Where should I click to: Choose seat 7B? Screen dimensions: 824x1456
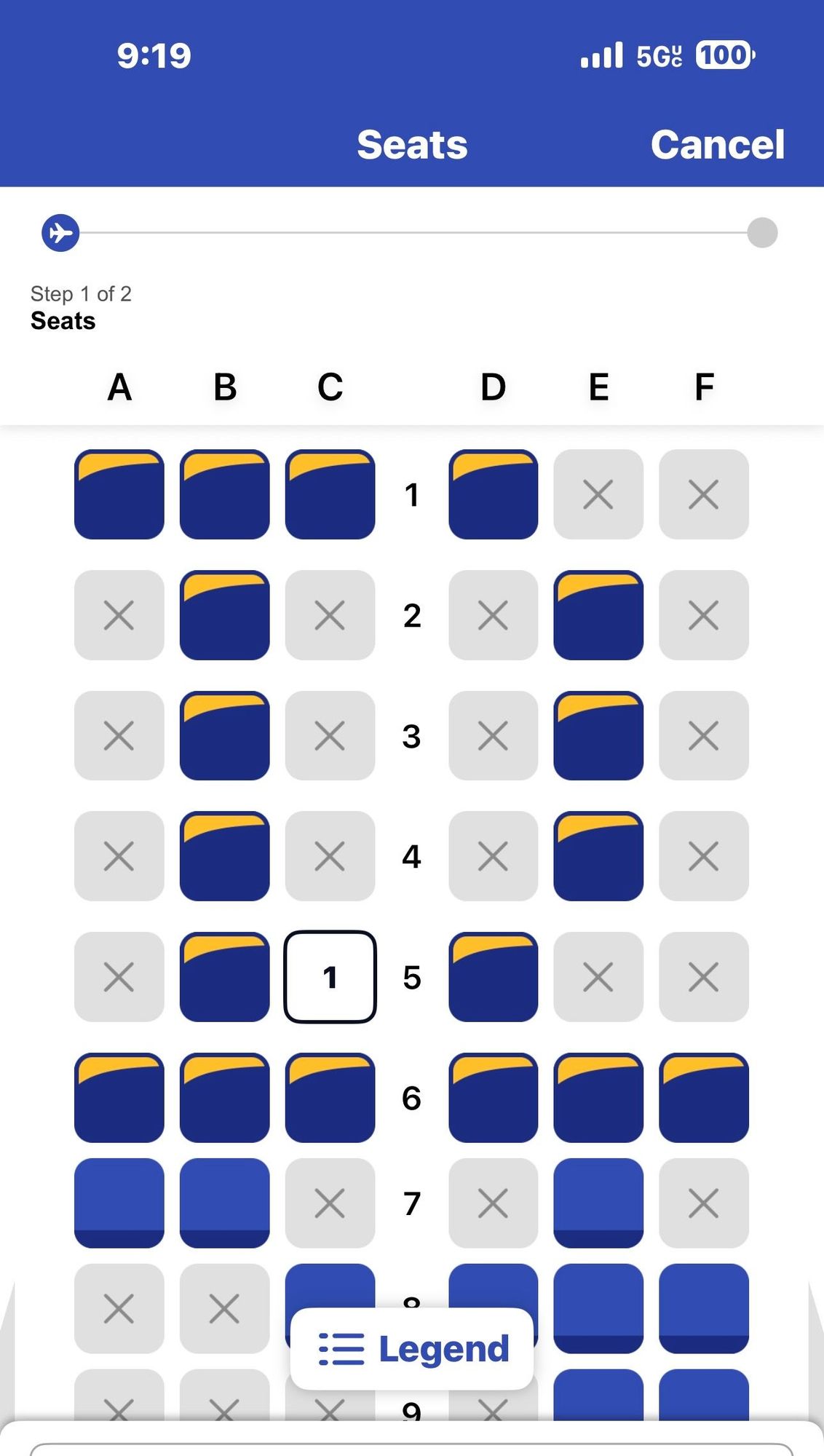[x=225, y=1203]
